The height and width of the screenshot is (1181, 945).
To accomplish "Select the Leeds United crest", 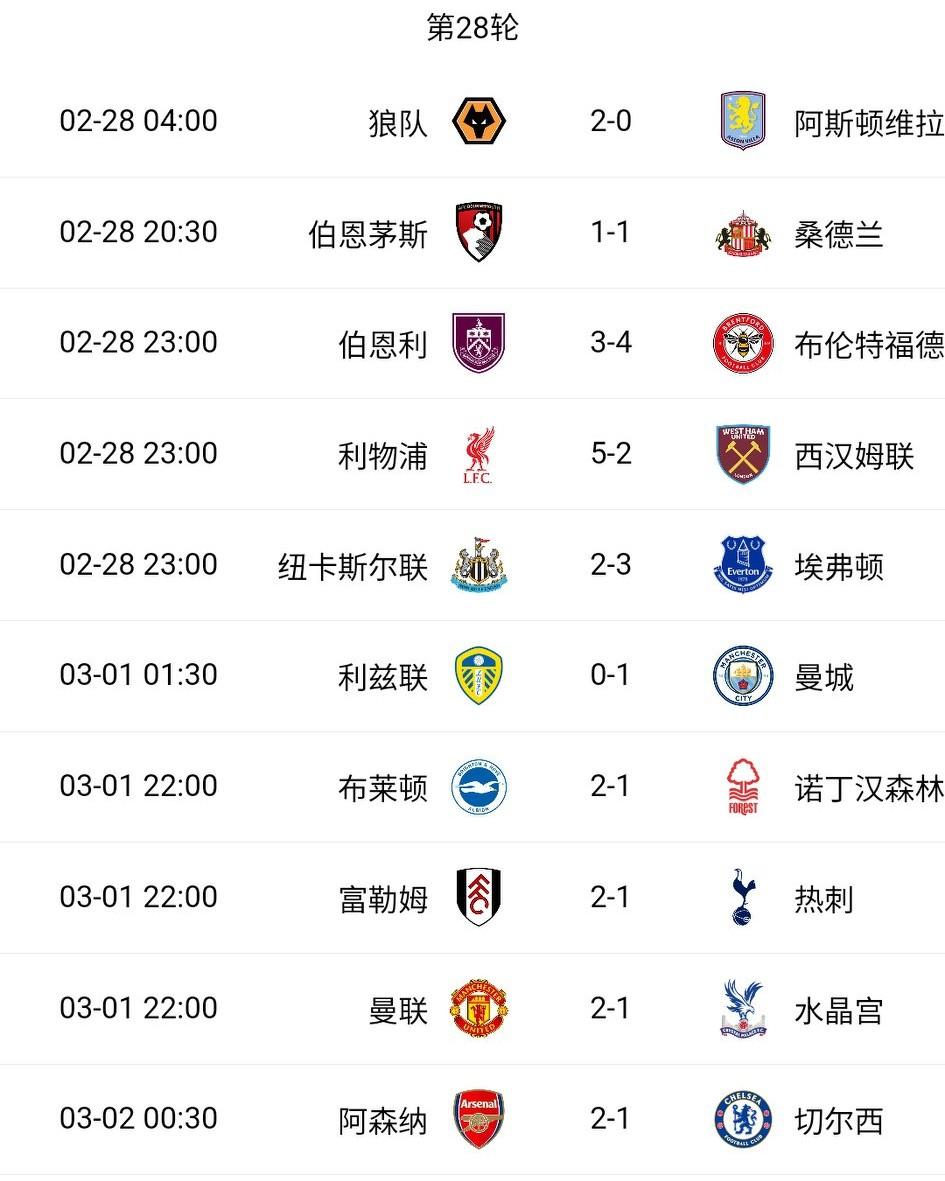I will (477, 675).
